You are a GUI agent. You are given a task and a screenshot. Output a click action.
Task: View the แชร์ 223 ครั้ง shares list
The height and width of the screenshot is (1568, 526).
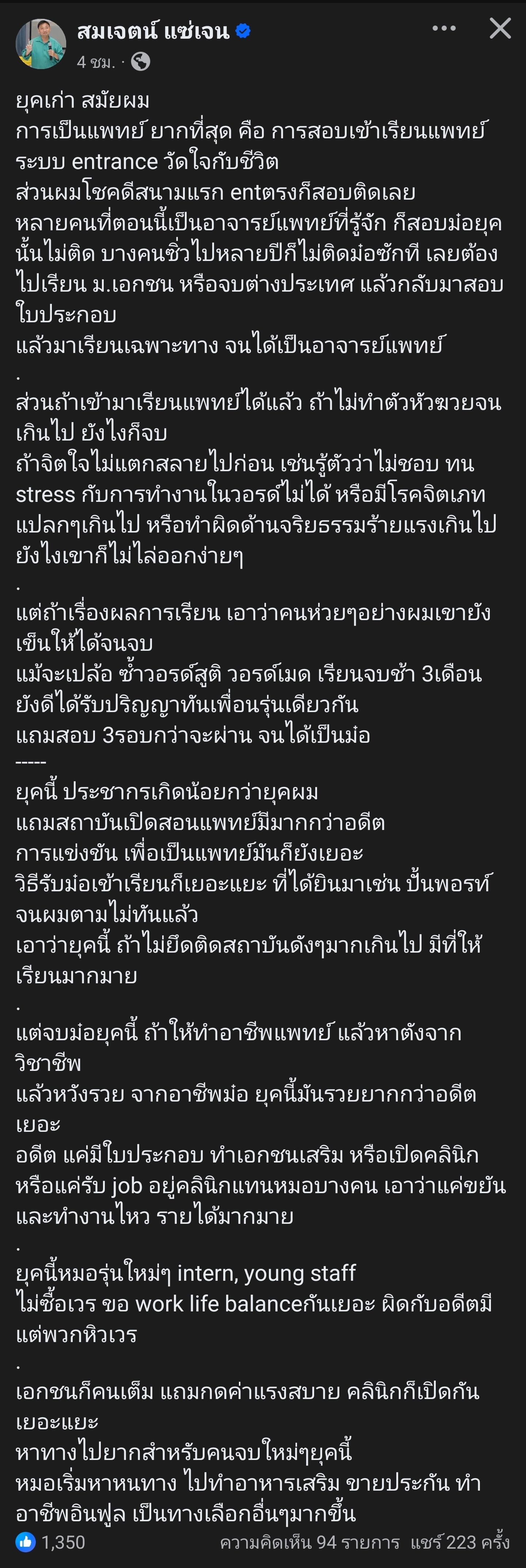click(x=460, y=1542)
